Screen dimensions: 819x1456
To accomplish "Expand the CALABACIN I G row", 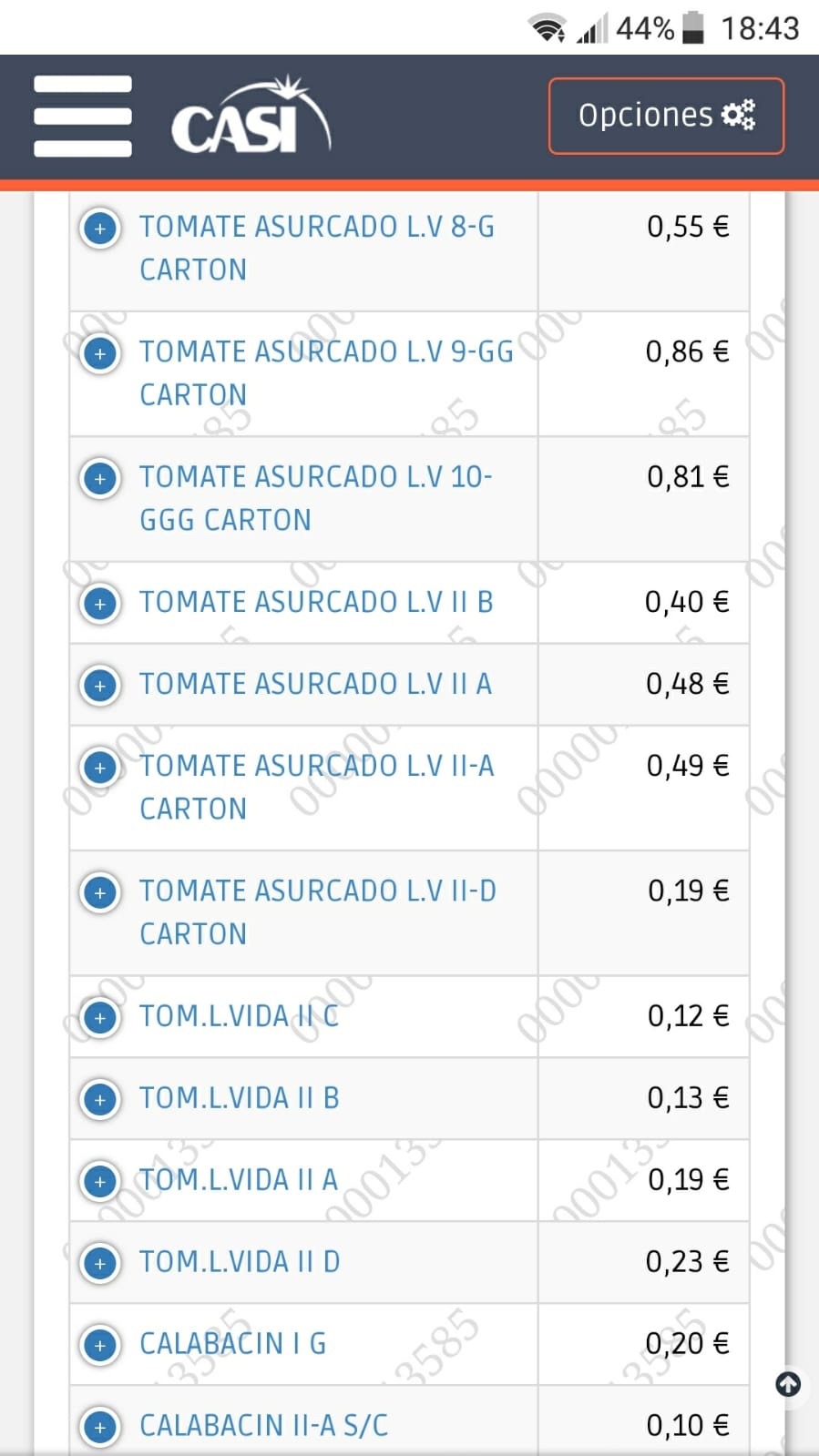I will tap(100, 1345).
